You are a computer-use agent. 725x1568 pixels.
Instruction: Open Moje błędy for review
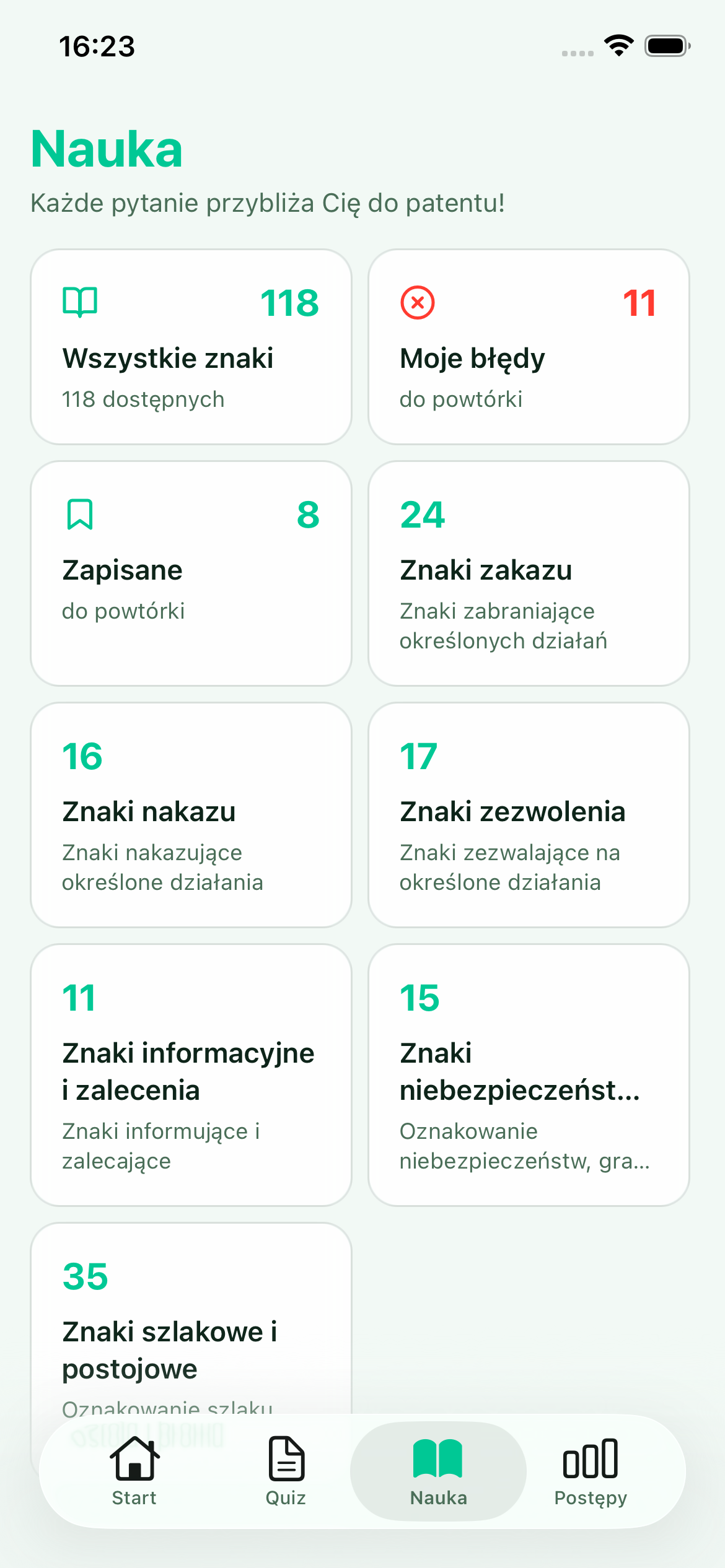coord(530,346)
